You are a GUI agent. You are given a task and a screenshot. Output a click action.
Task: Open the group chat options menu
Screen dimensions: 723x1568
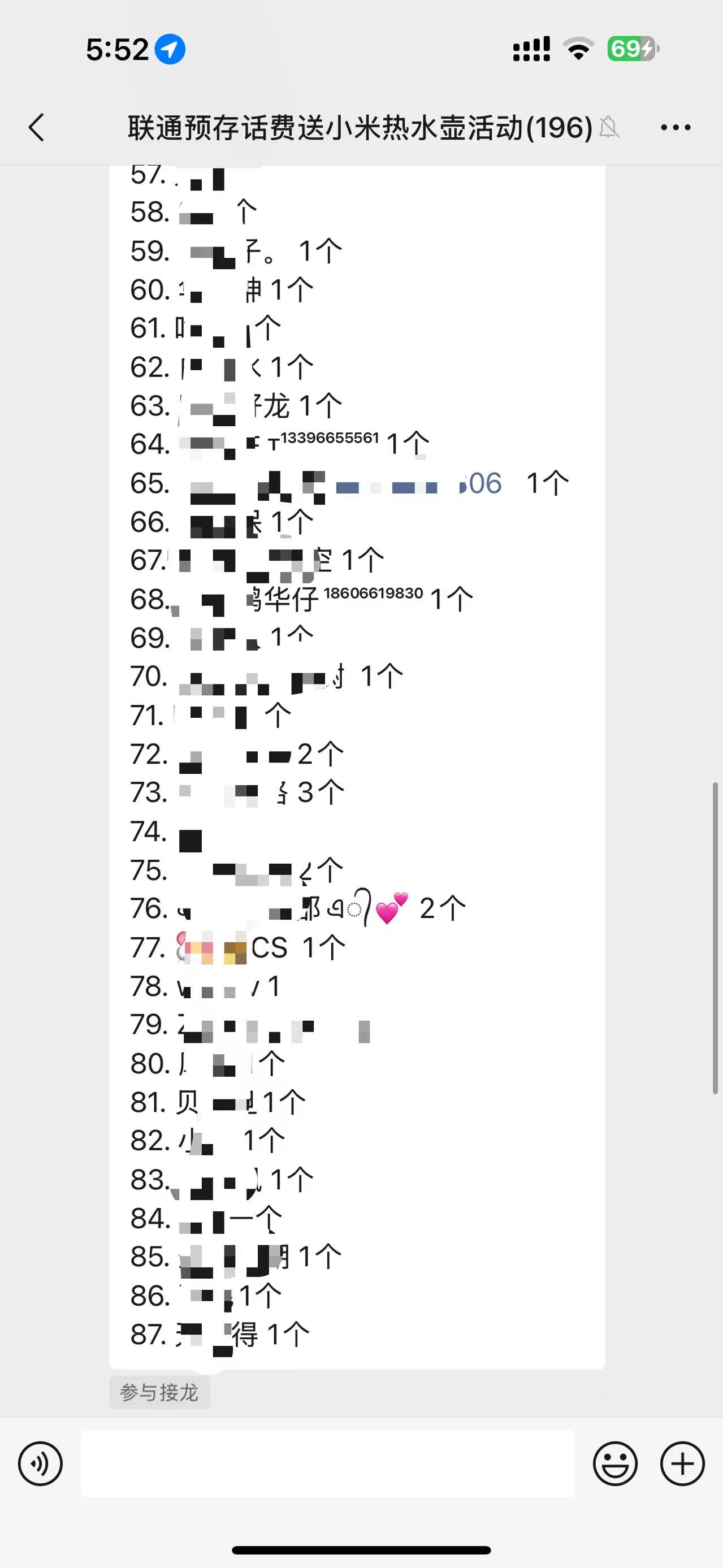[x=676, y=127]
